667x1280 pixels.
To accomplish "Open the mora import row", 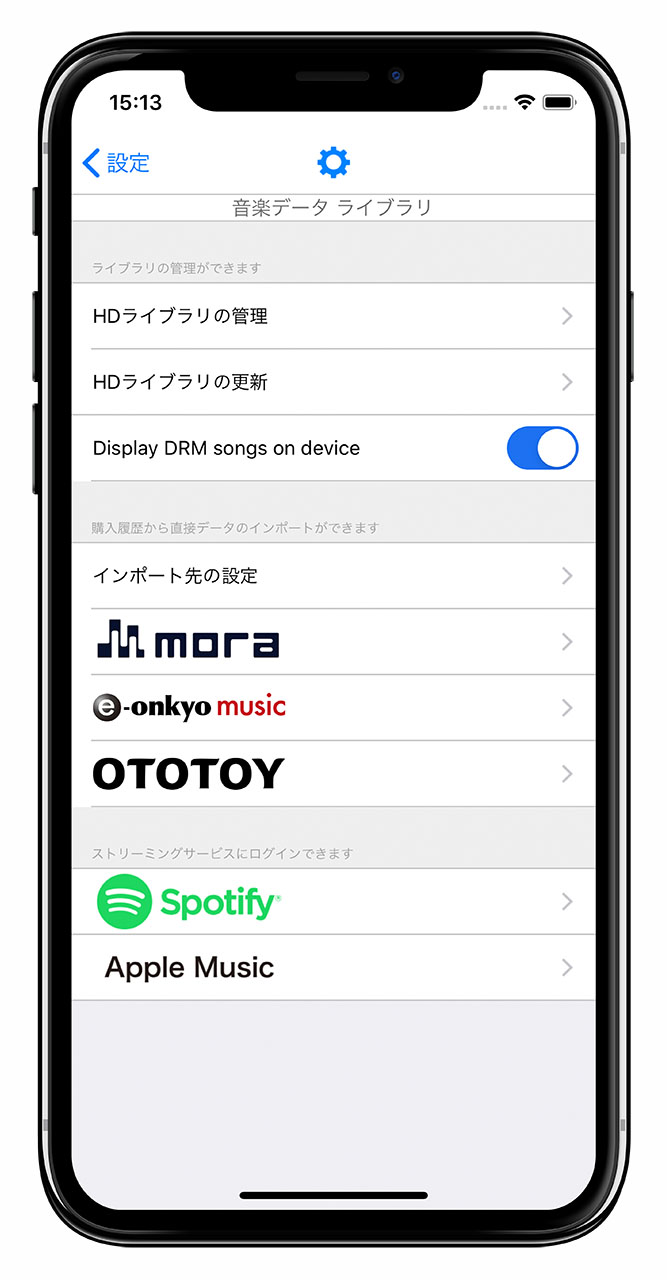I will point(333,642).
